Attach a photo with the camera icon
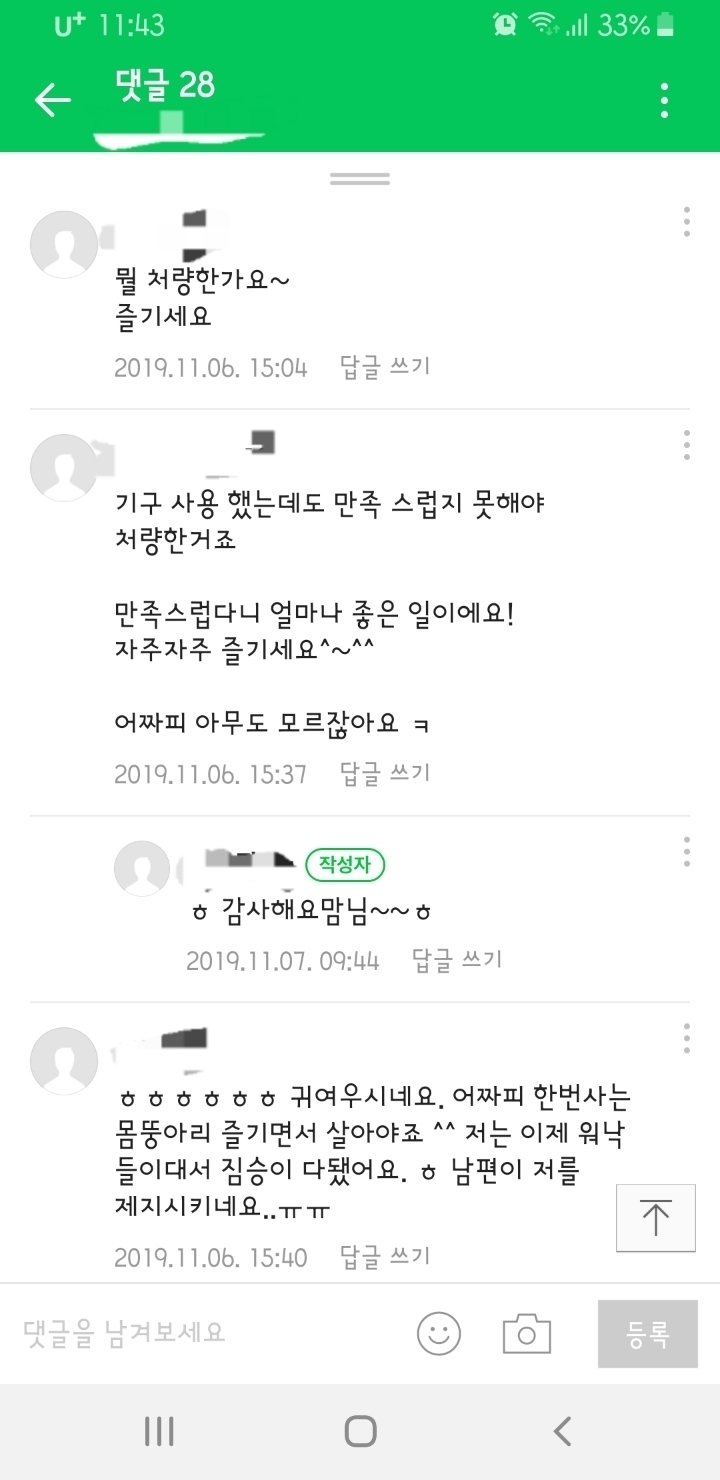Viewport: 720px width, 1480px height. (x=527, y=1334)
